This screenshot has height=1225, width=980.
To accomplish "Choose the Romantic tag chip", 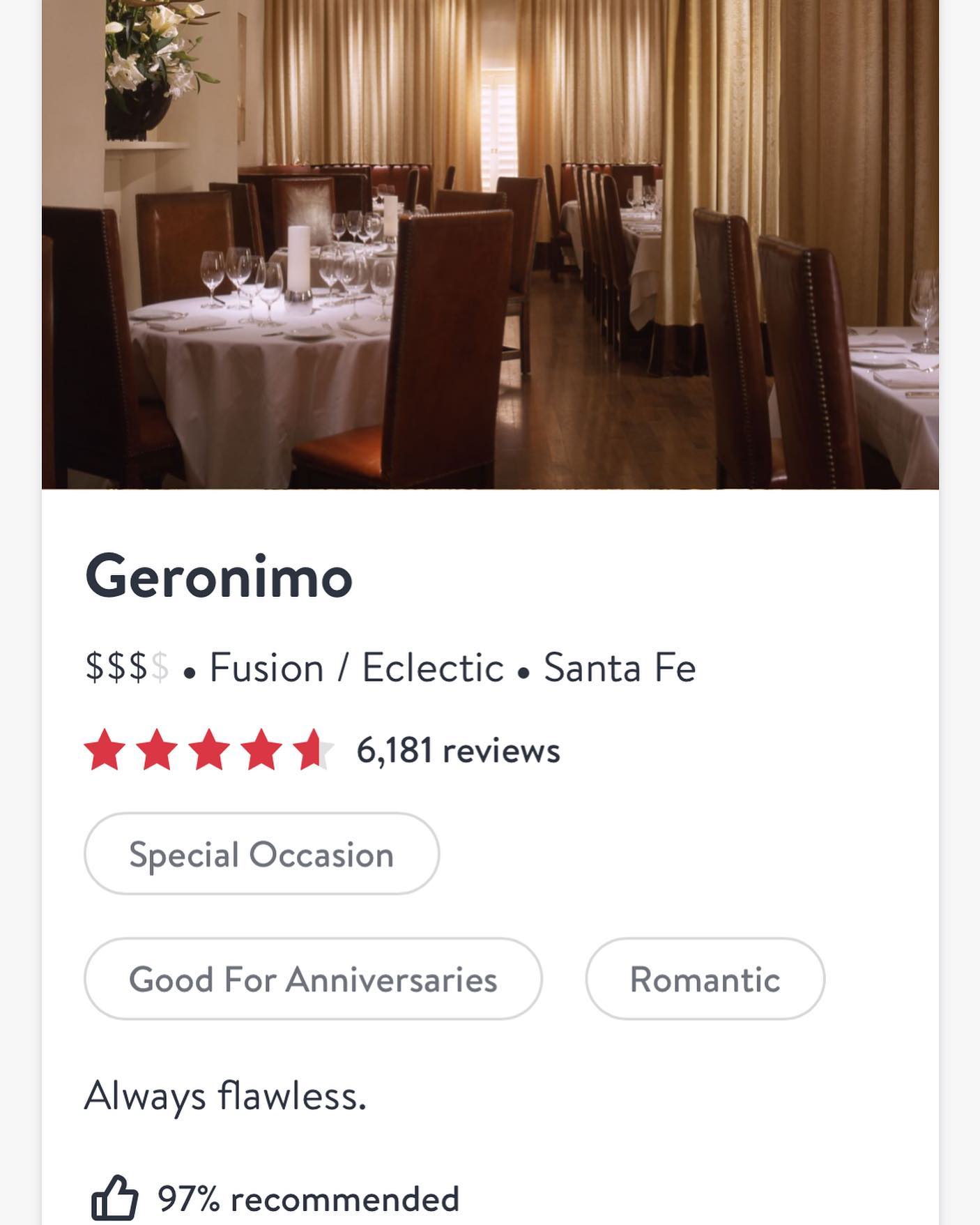I will (705, 979).
